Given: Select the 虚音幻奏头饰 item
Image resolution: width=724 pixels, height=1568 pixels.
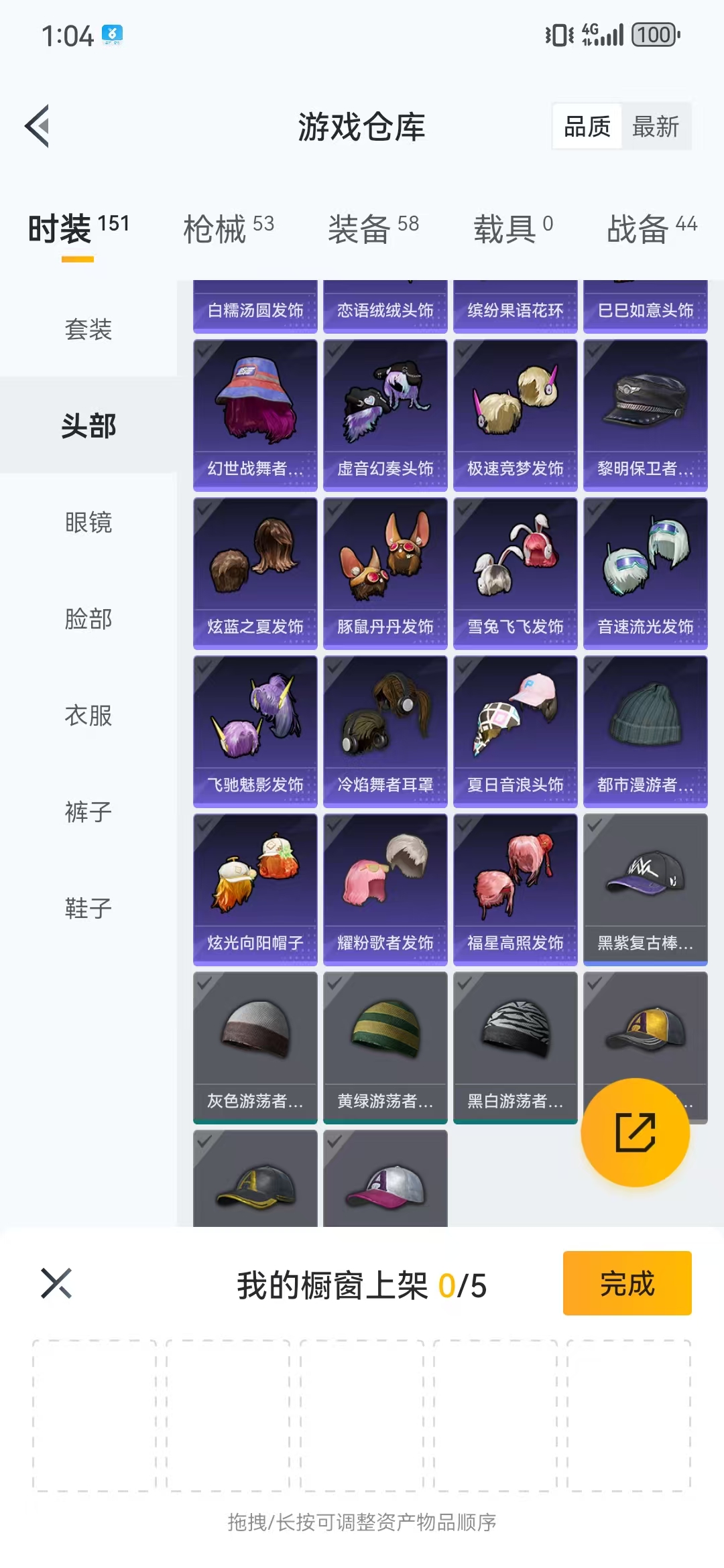Looking at the screenshot, I should (385, 414).
